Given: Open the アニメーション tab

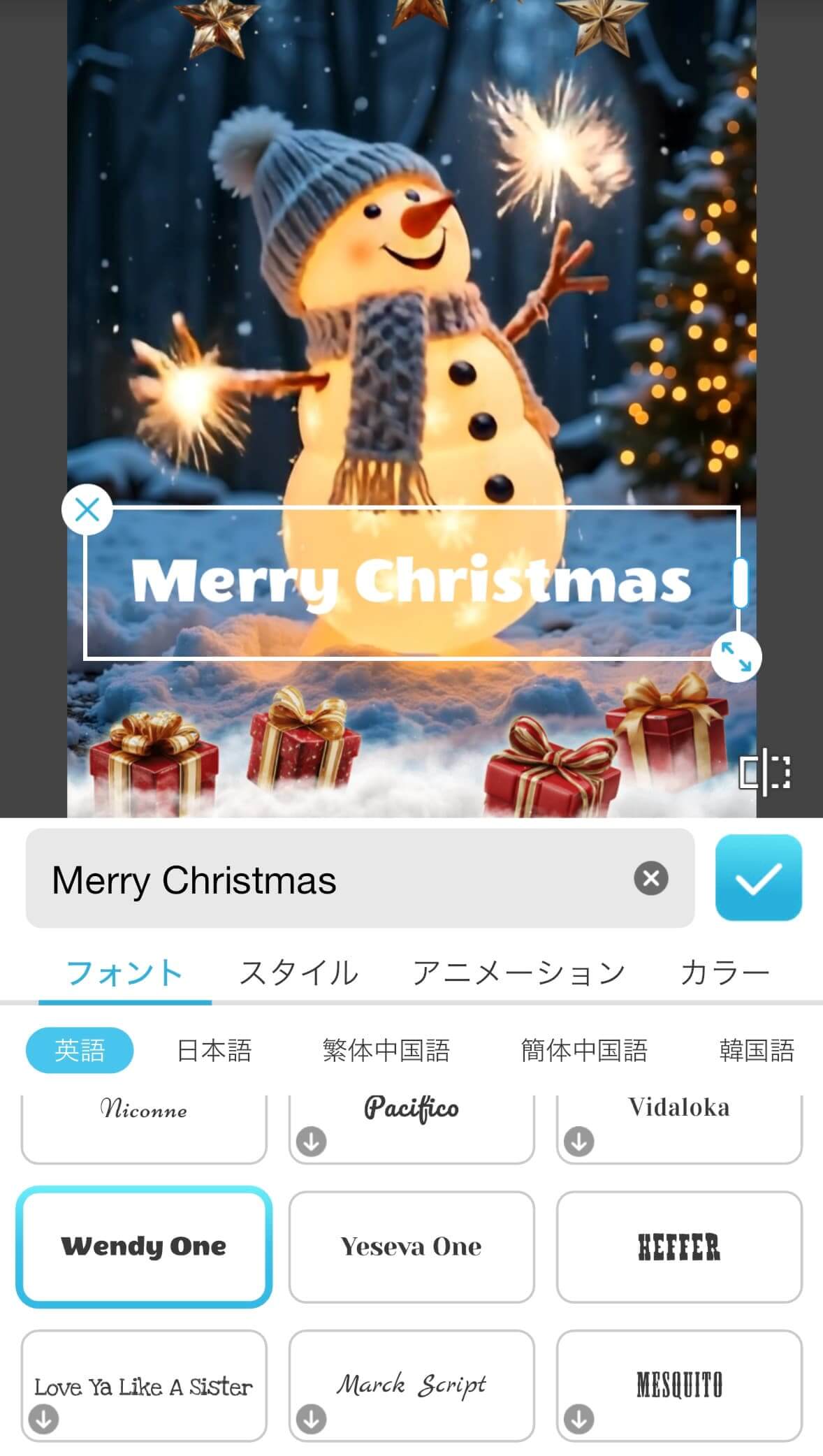Looking at the screenshot, I should pos(518,973).
